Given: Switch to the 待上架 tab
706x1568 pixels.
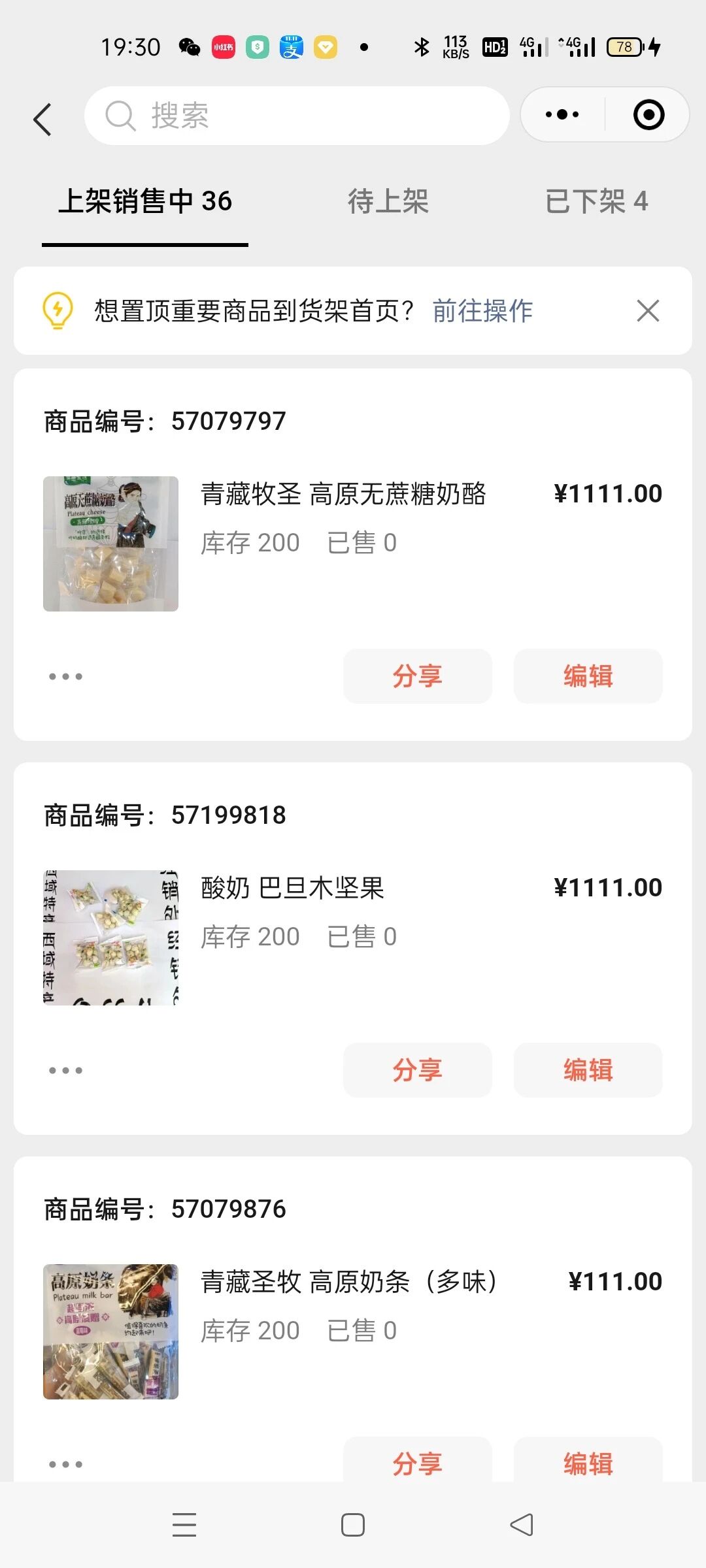Looking at the screenshot, I should [388, 201].
